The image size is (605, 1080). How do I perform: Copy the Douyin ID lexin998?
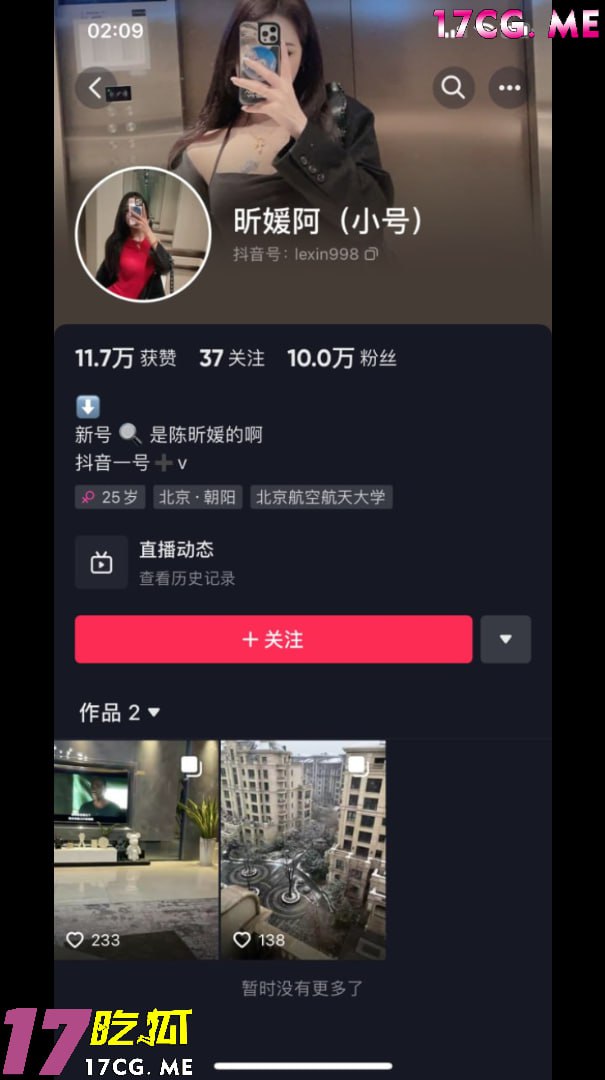(x=371, y=254)
